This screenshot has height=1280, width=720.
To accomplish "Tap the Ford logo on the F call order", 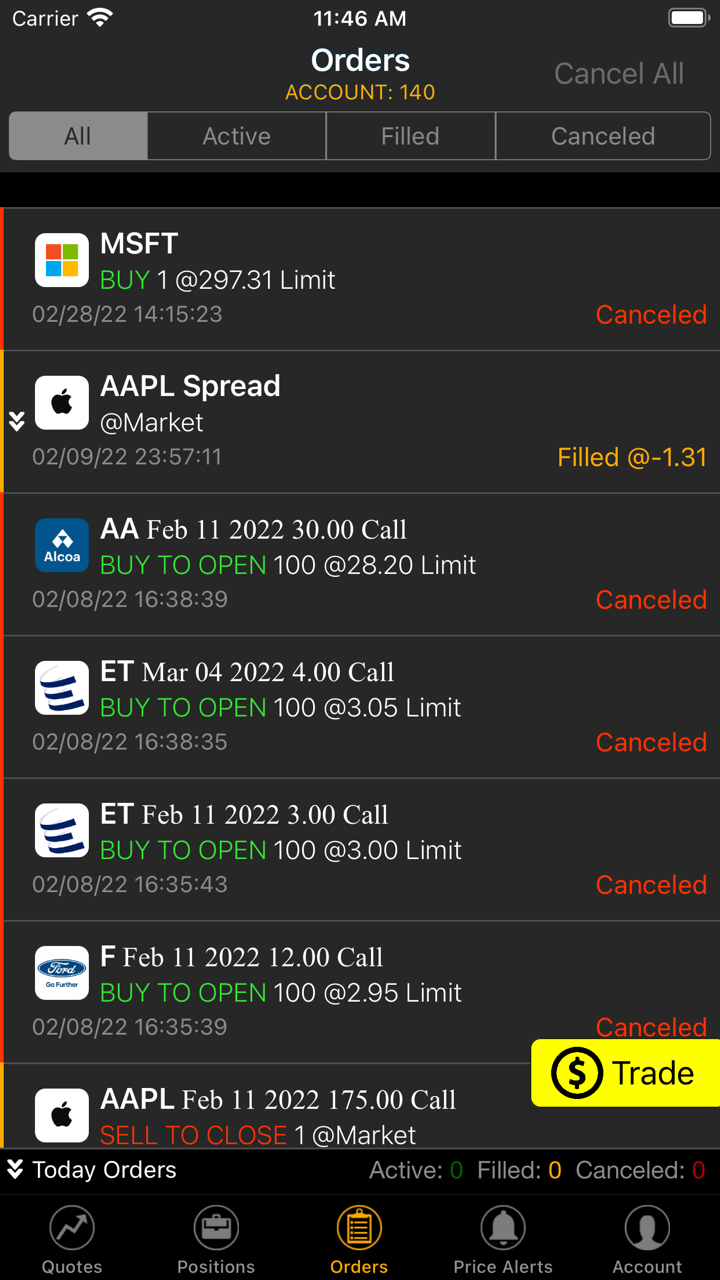I will [61, 972].
